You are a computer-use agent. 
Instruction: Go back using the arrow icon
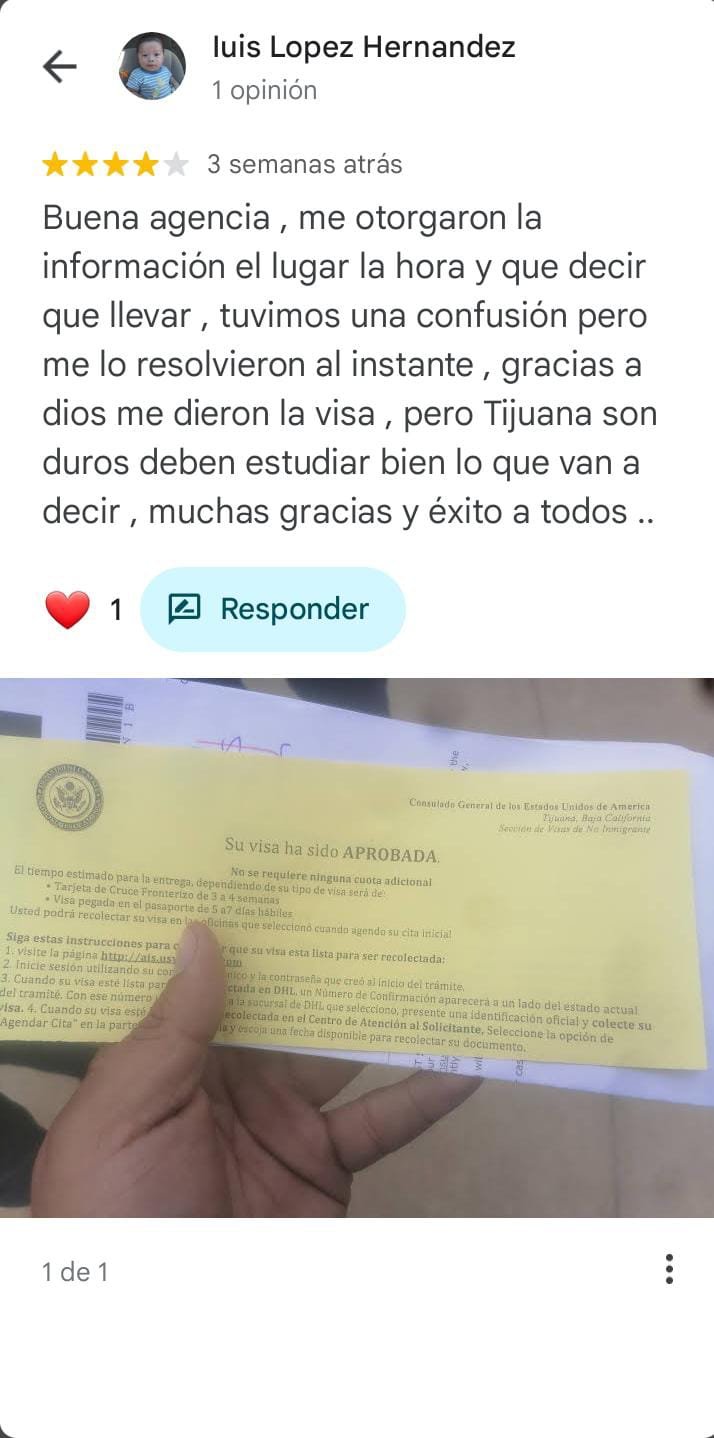(60, 67)
